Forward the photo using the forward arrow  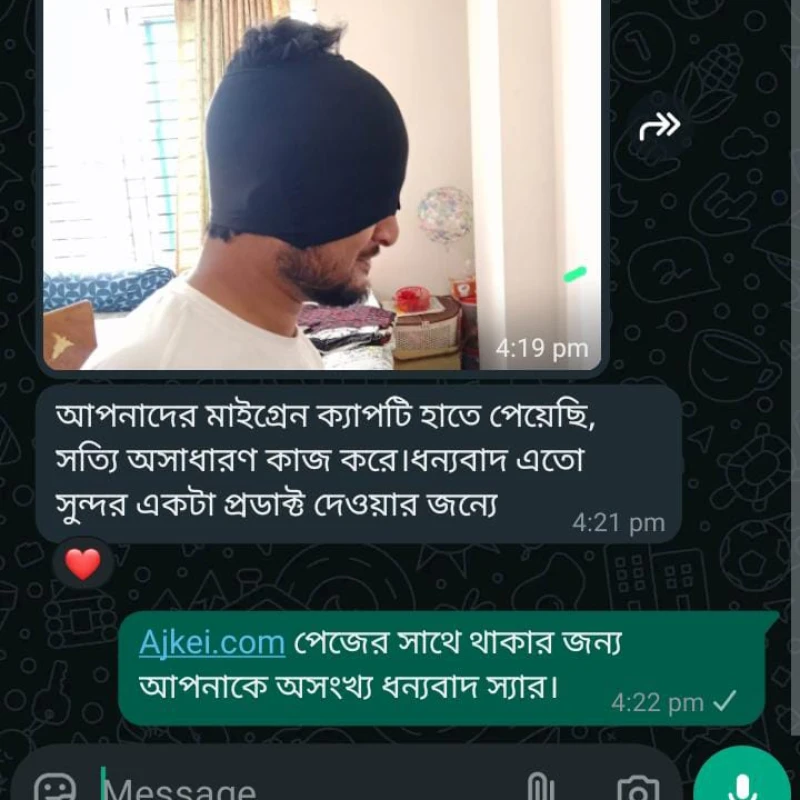pyautogui.click(x=659, y=126)
